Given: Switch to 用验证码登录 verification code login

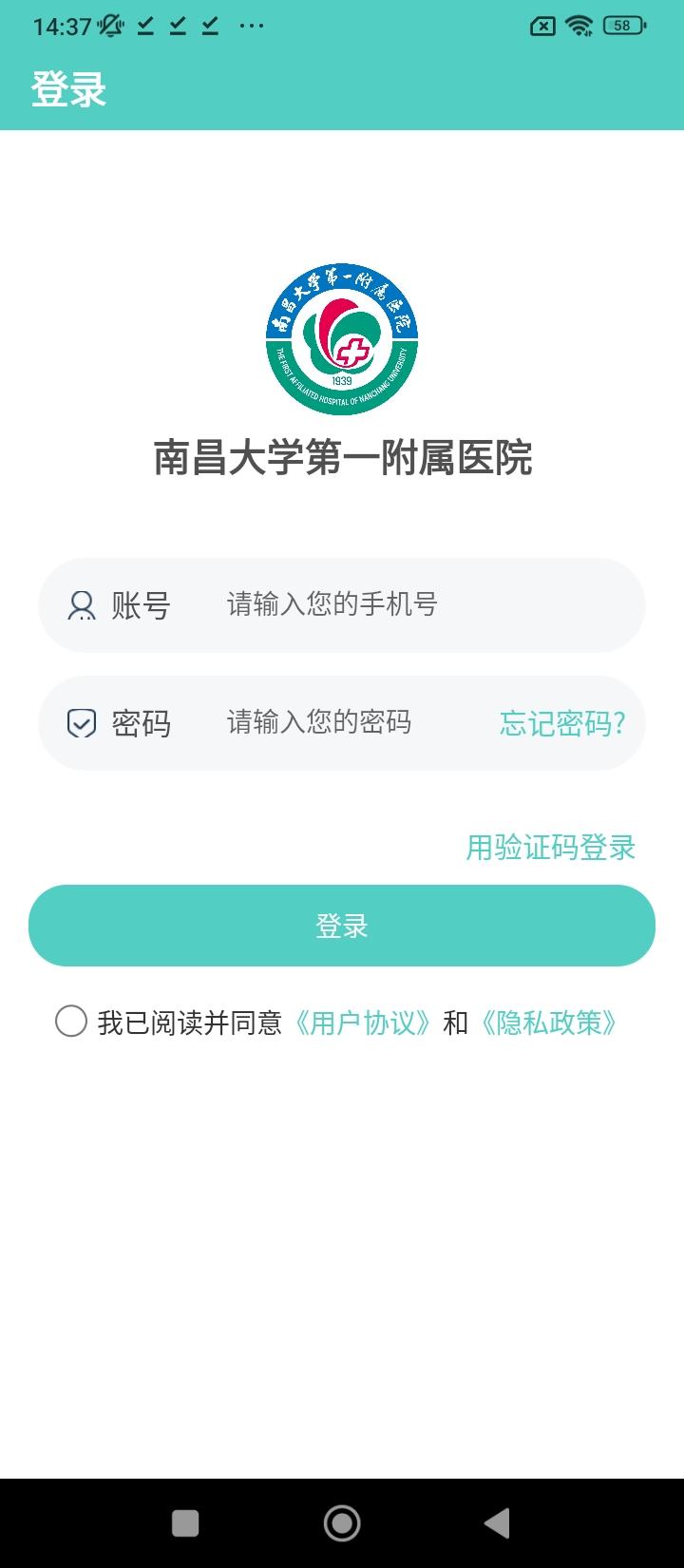Looking at the screenshot, I should (x=551, y=848).
